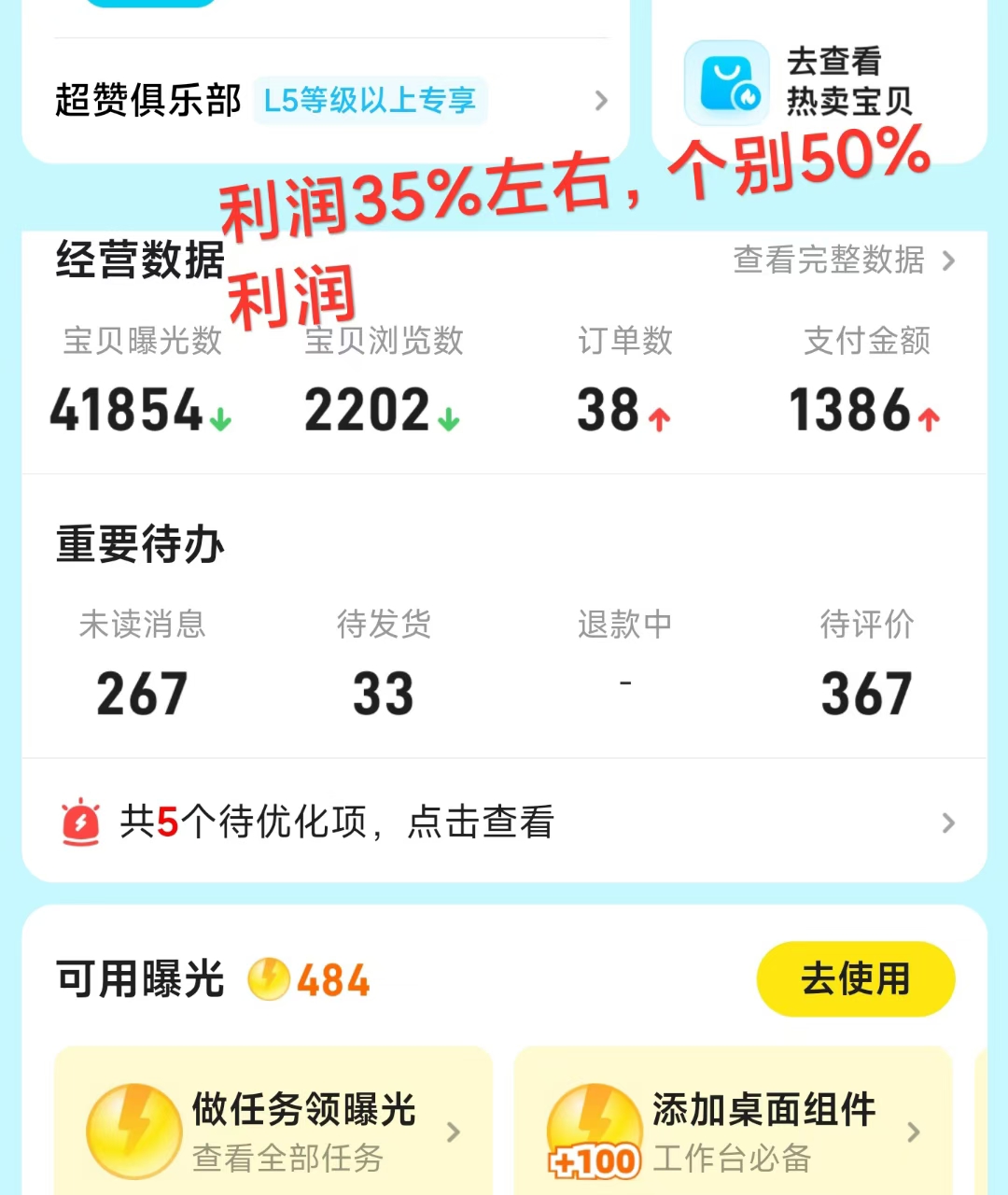The height and width of the screenshot is (1195, 1008).
Task: Open 订单数 statistic
Action: pyautogui.click(x=624, y=383)
